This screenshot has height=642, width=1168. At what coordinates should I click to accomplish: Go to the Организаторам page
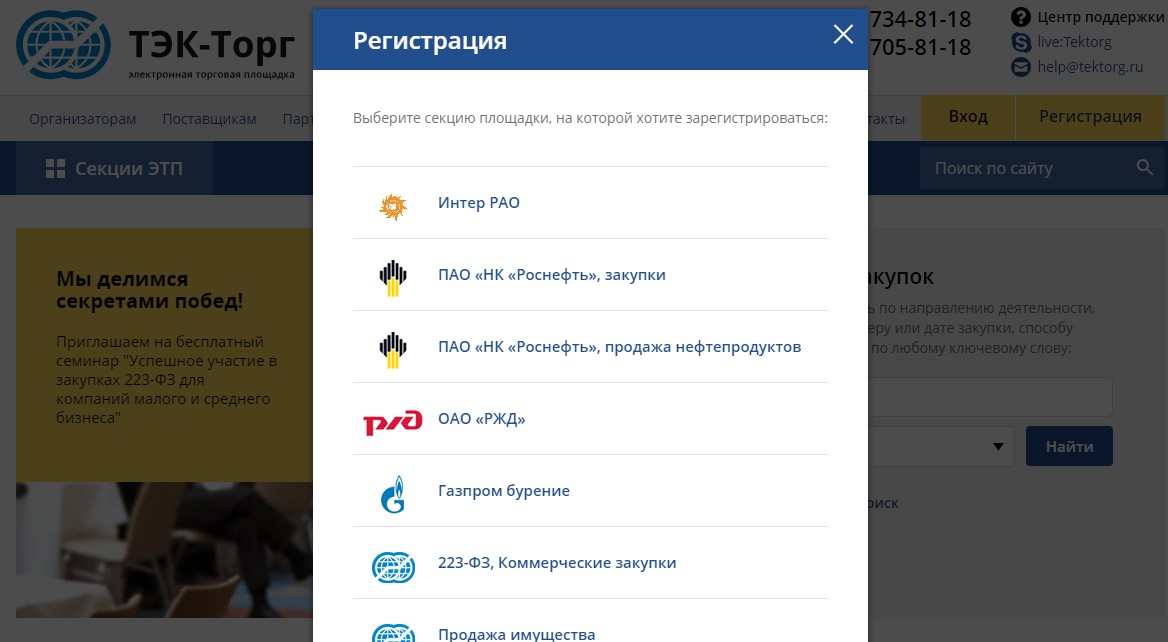(82, 119)
